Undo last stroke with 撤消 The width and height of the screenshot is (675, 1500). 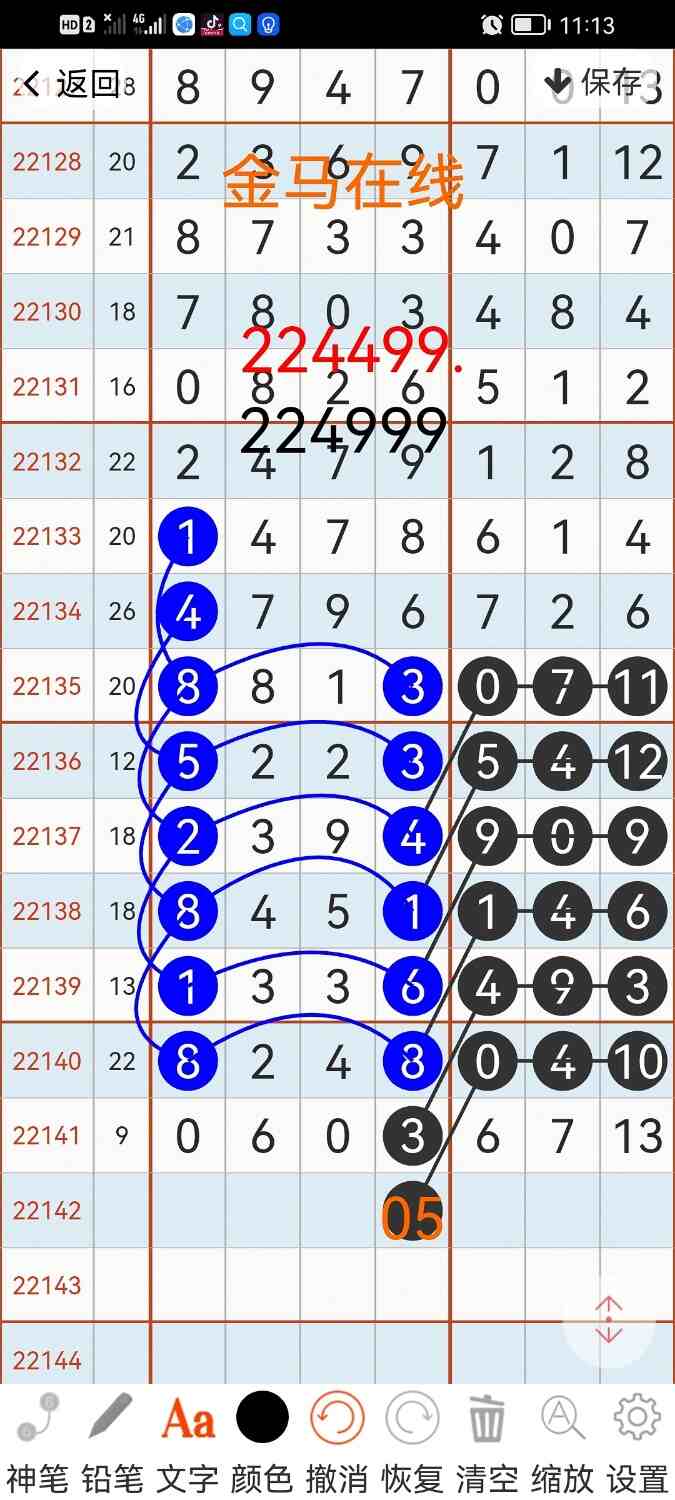(x=337, y=1438)
